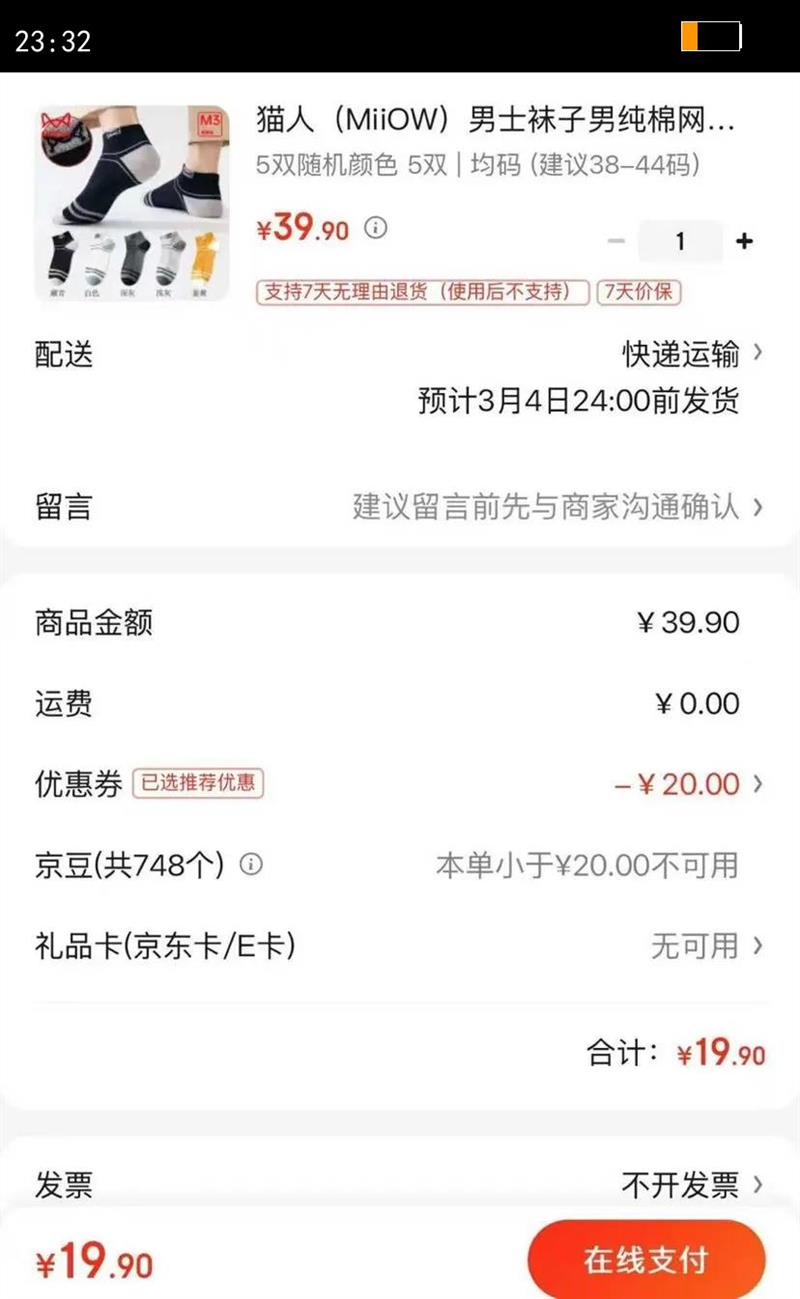
Task: Increase the socks quantity with plus
Action: [744, 241]
